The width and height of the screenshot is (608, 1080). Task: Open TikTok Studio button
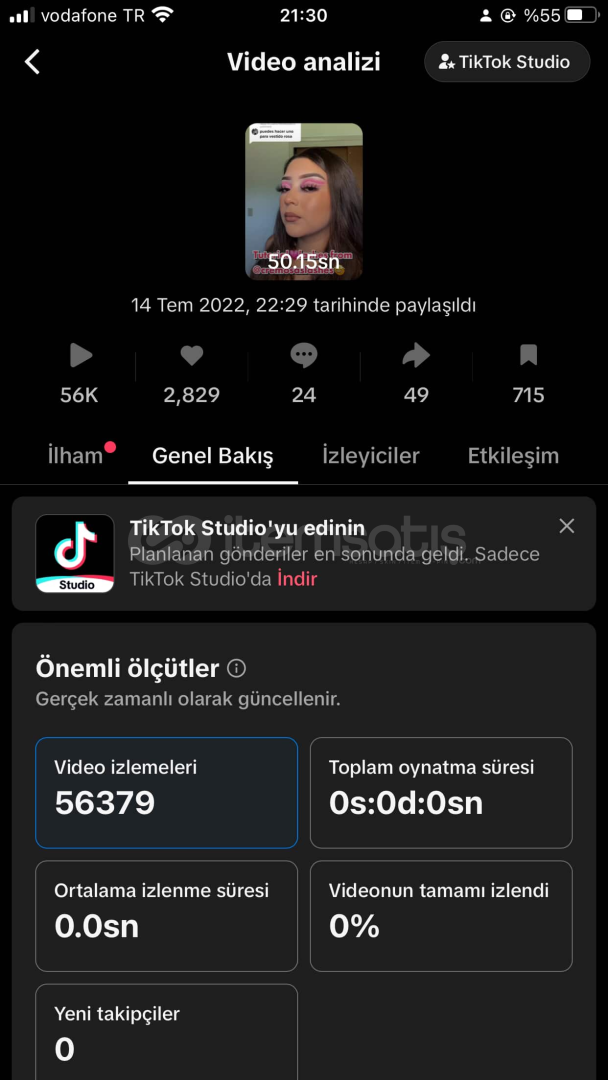[507, 62]
